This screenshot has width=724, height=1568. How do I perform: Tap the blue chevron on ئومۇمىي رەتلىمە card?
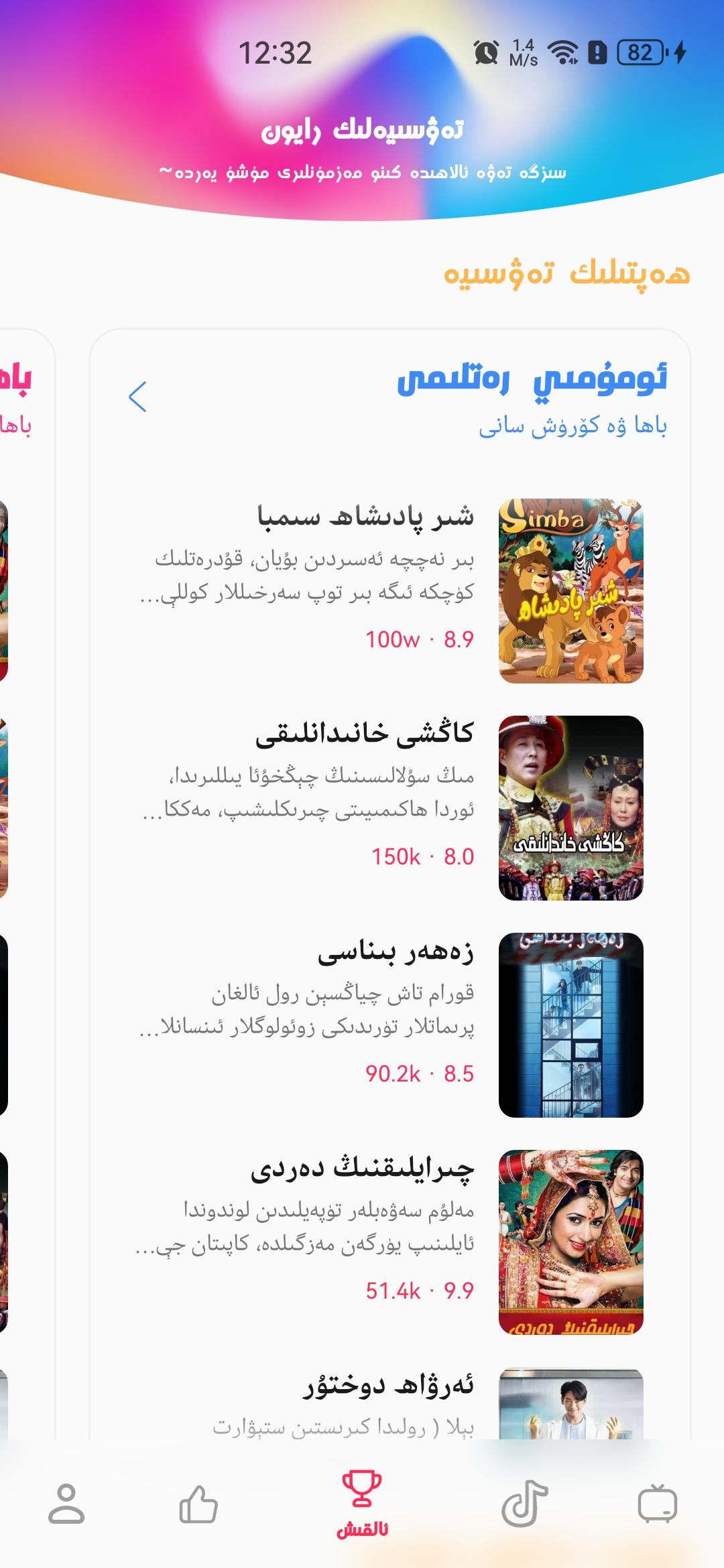tap(137, 397)
